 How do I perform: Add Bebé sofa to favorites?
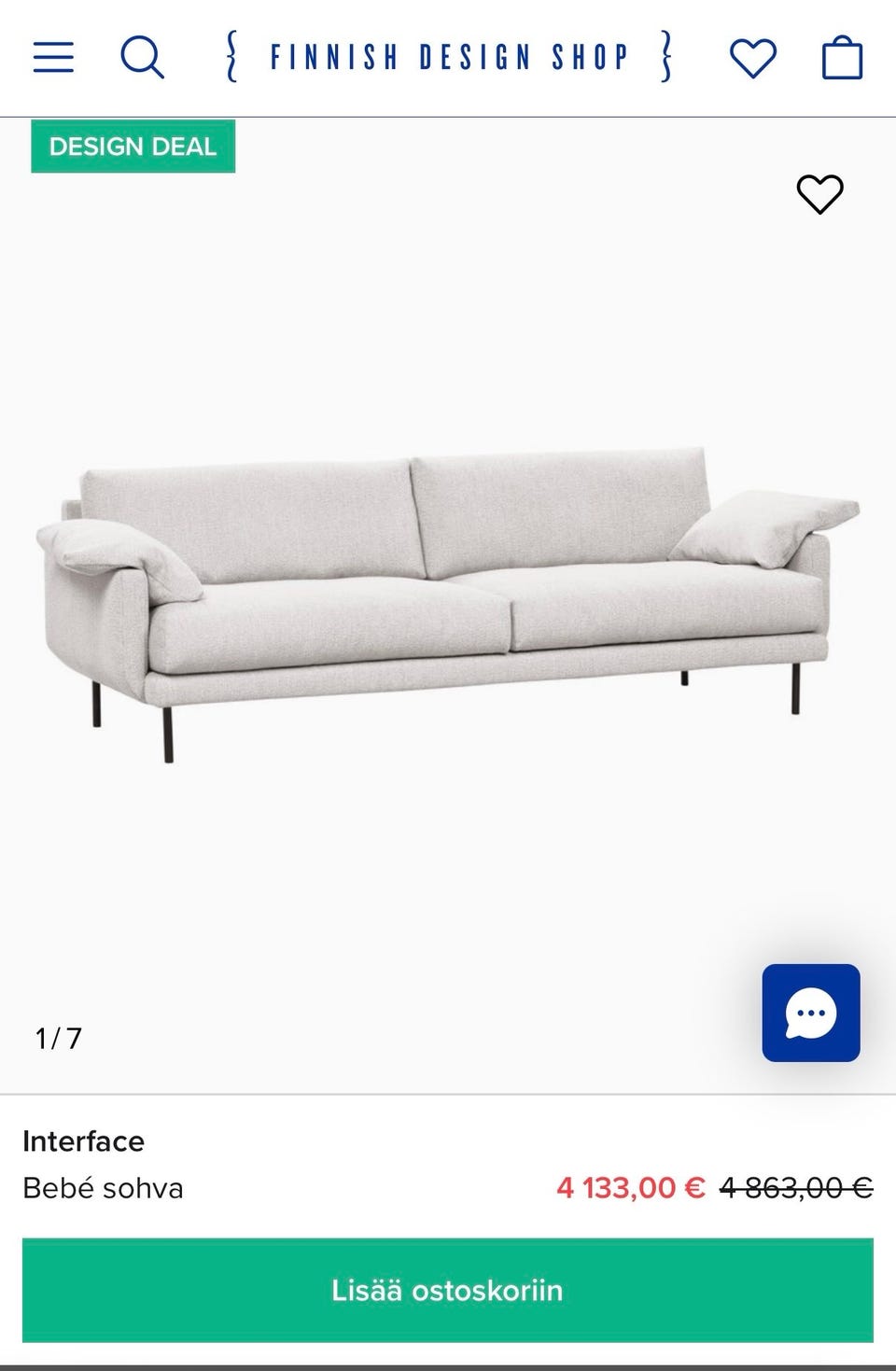819,194
